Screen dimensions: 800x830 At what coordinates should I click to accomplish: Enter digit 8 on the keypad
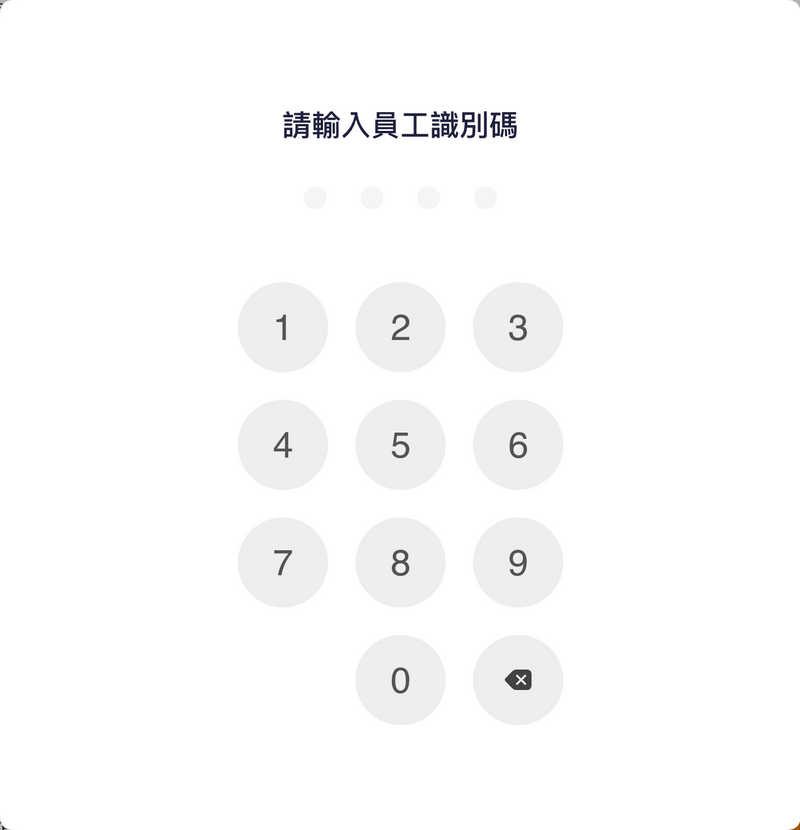point(400,562)
